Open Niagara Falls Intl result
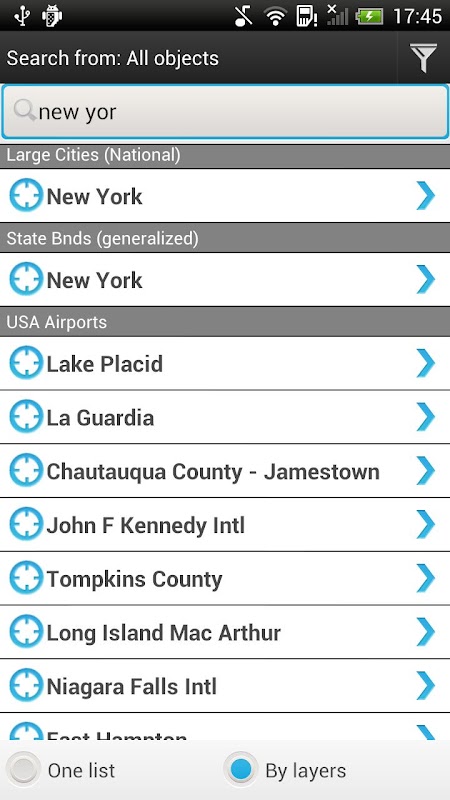Screen dimensions: 450x800 [x=225, y=686]
